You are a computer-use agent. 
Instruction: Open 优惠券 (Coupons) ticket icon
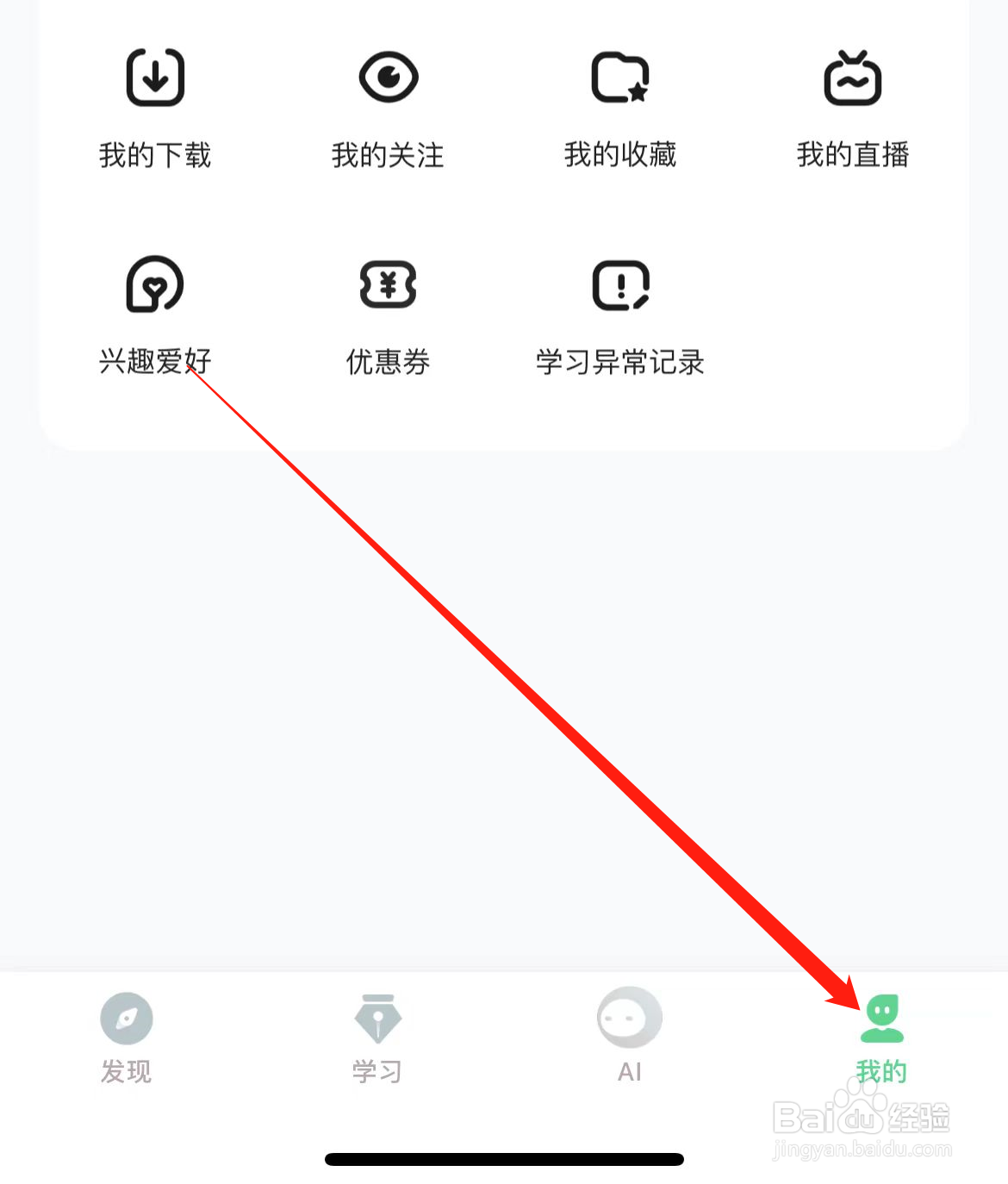[388, 284]
